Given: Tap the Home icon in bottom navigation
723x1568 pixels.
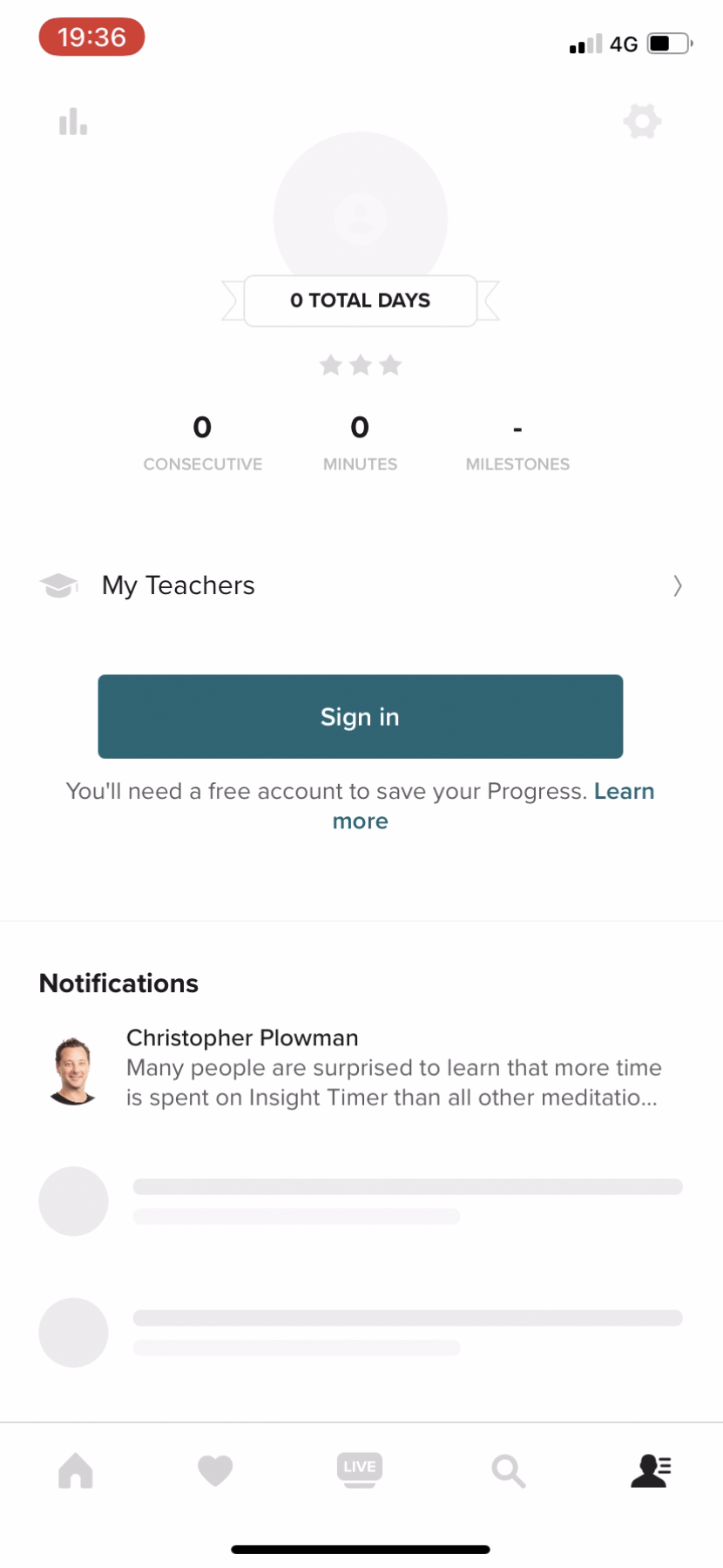Looking at the screenshot, I should click(75, 1470).
